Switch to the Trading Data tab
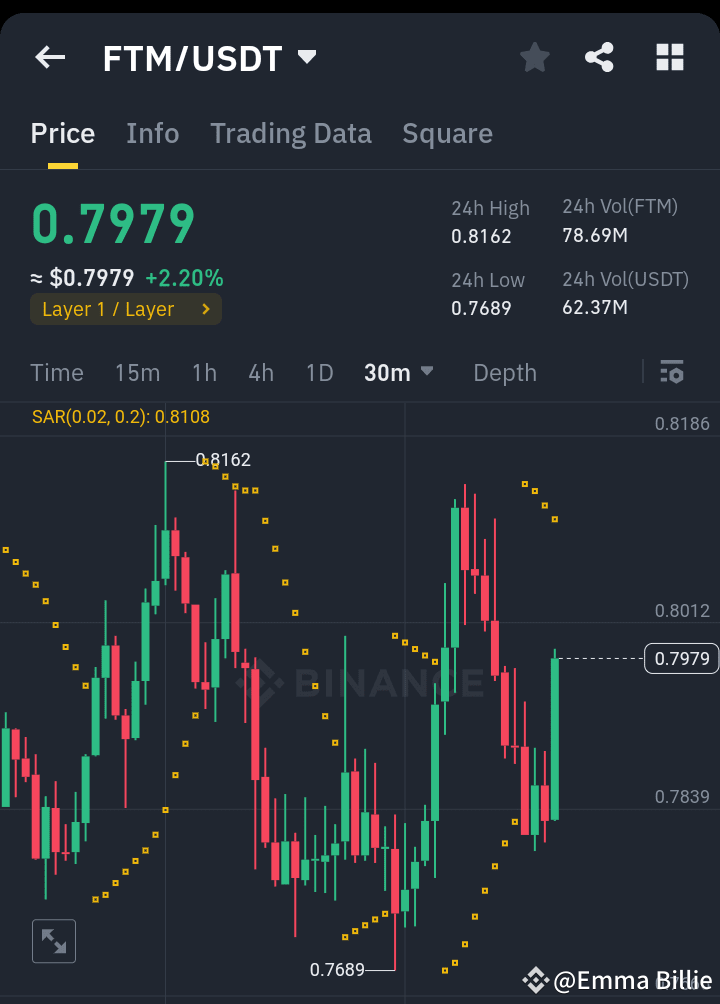The width and height of the screenshot is (720, 1004). (291, 133)
